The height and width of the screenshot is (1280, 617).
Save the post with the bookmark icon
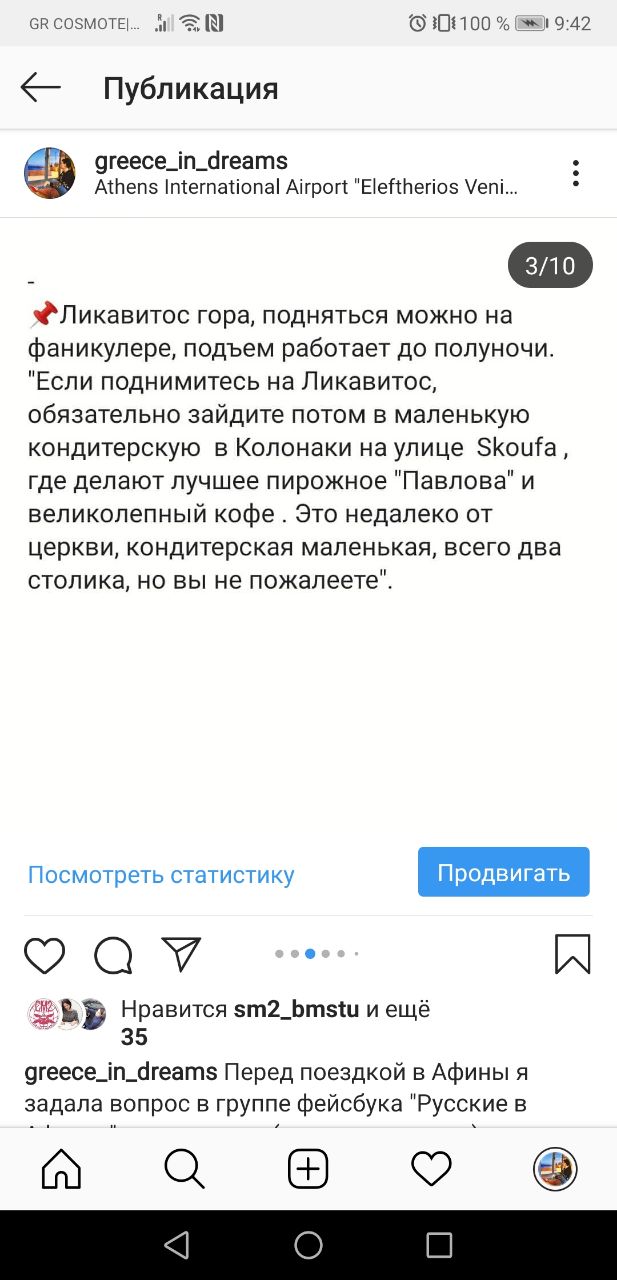(x=572, y=954)
